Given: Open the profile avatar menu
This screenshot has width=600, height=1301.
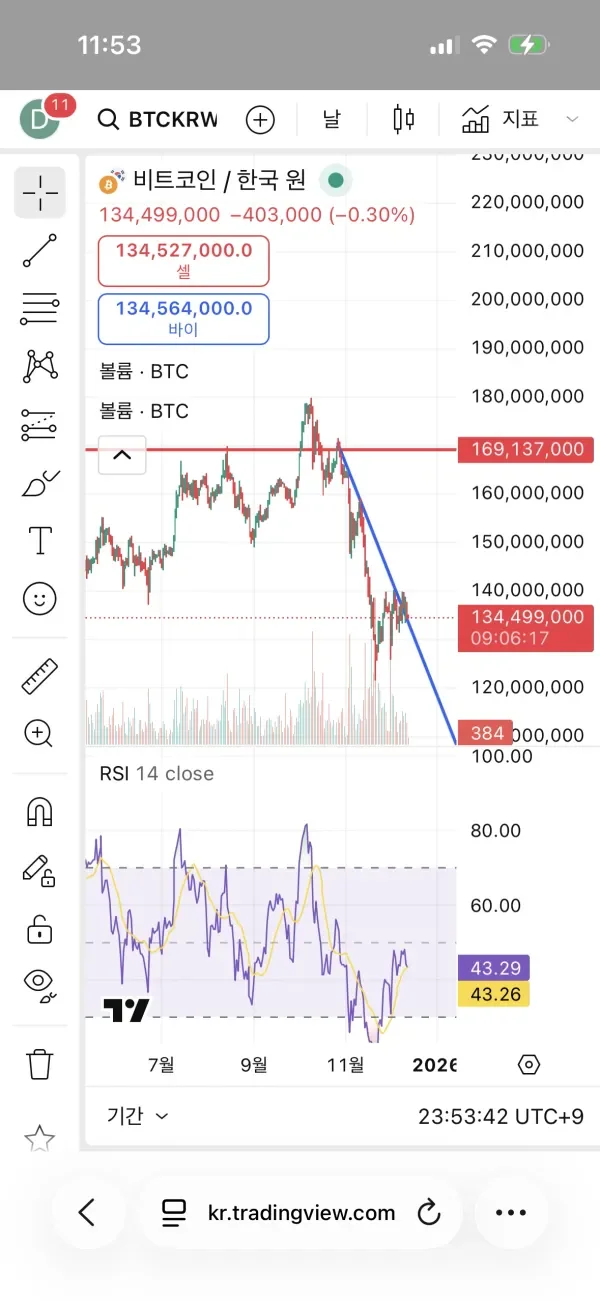Looking at the screenshot, I should tap(40, 120).
